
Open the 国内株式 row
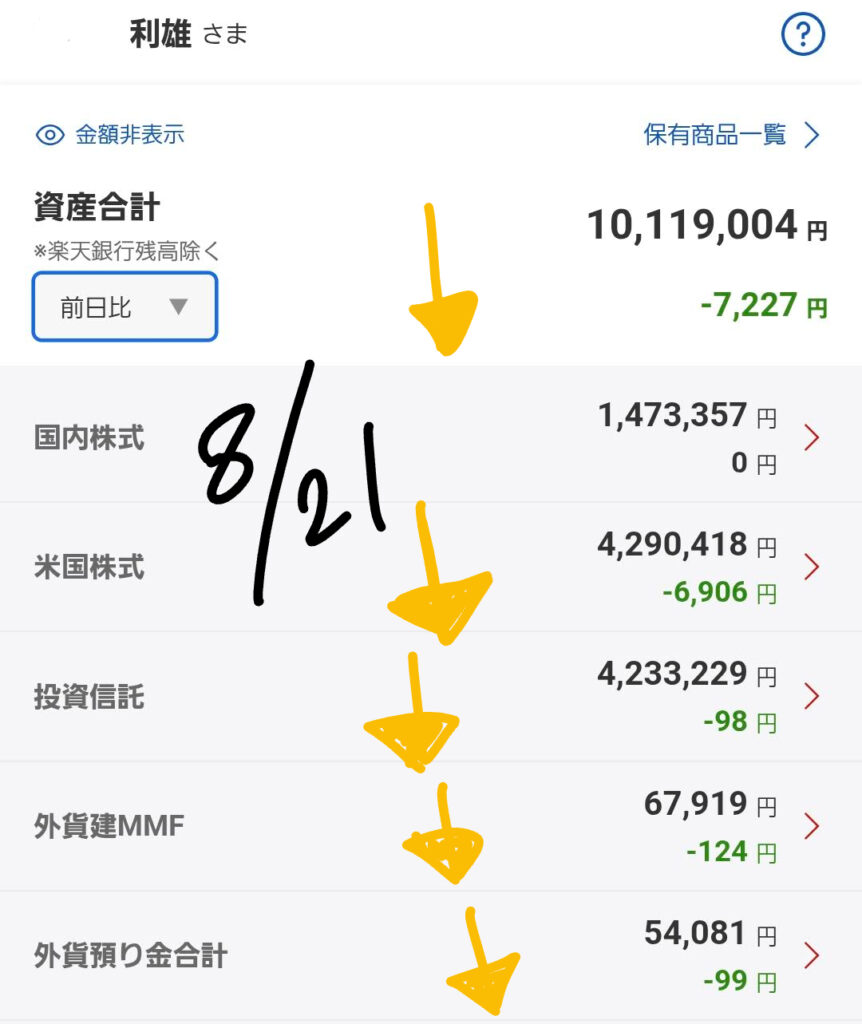point(430,437)
